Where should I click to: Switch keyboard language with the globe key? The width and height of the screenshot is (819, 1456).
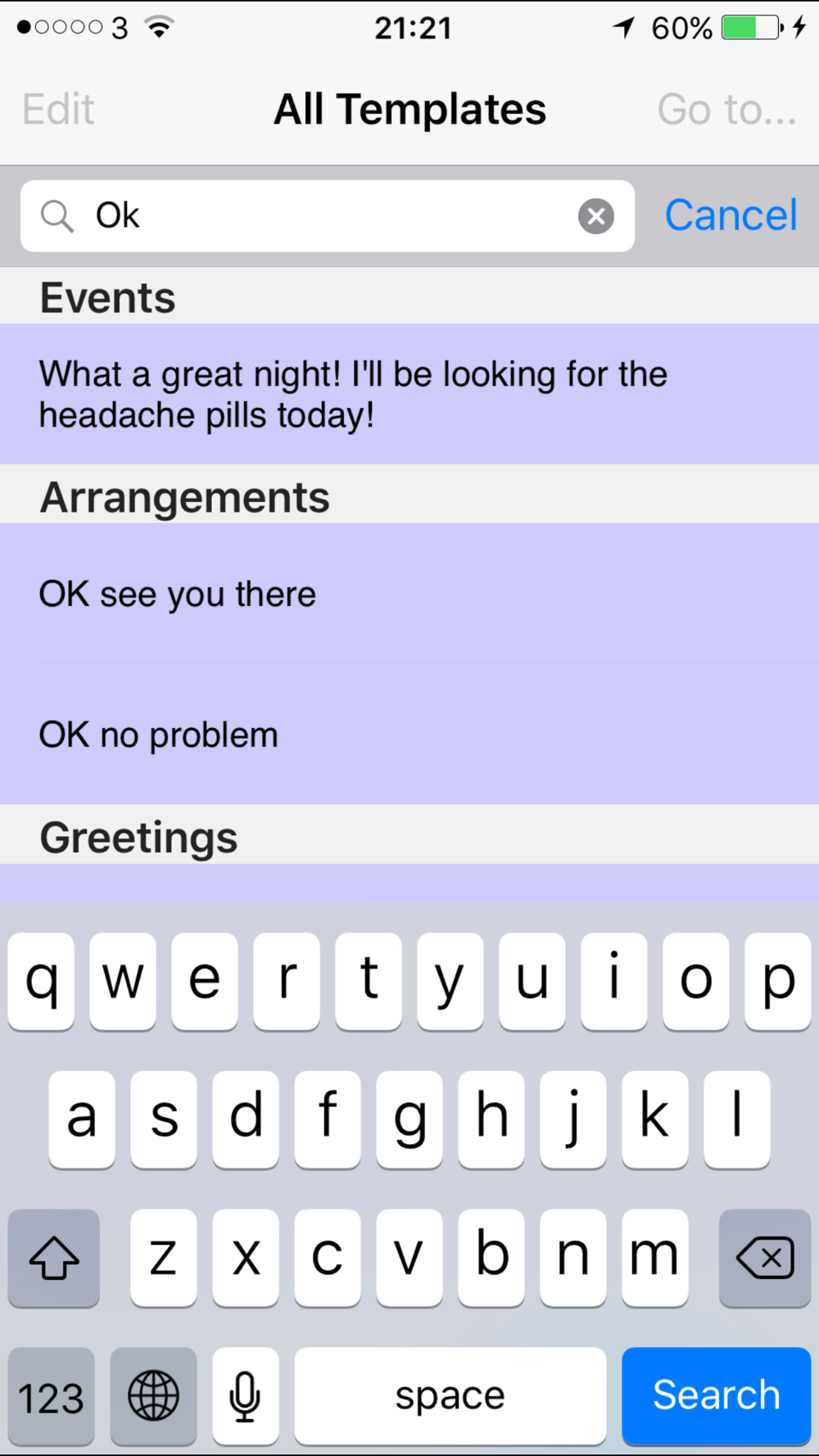[153, 1395]
